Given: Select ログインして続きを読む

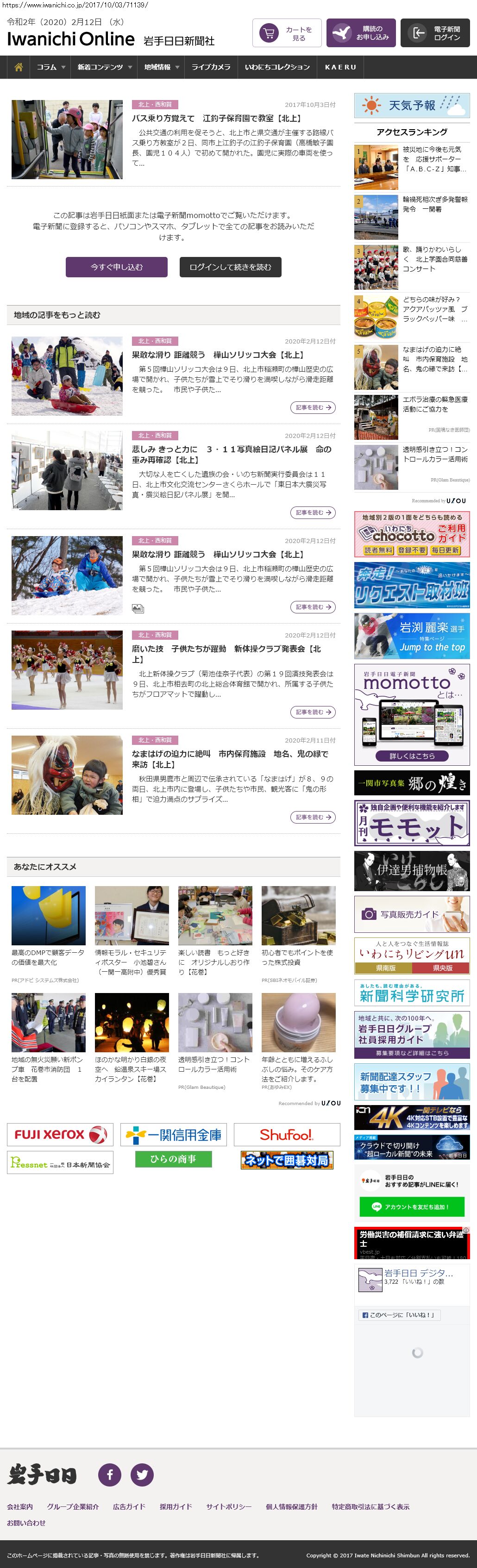Looking at the screenshot, I should coord(230,267).
